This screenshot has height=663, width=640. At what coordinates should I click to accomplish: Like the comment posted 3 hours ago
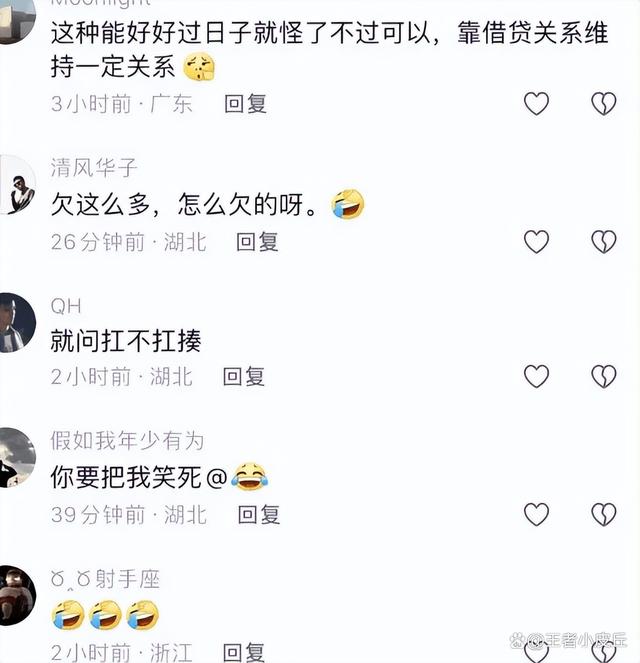pos(537,103)
